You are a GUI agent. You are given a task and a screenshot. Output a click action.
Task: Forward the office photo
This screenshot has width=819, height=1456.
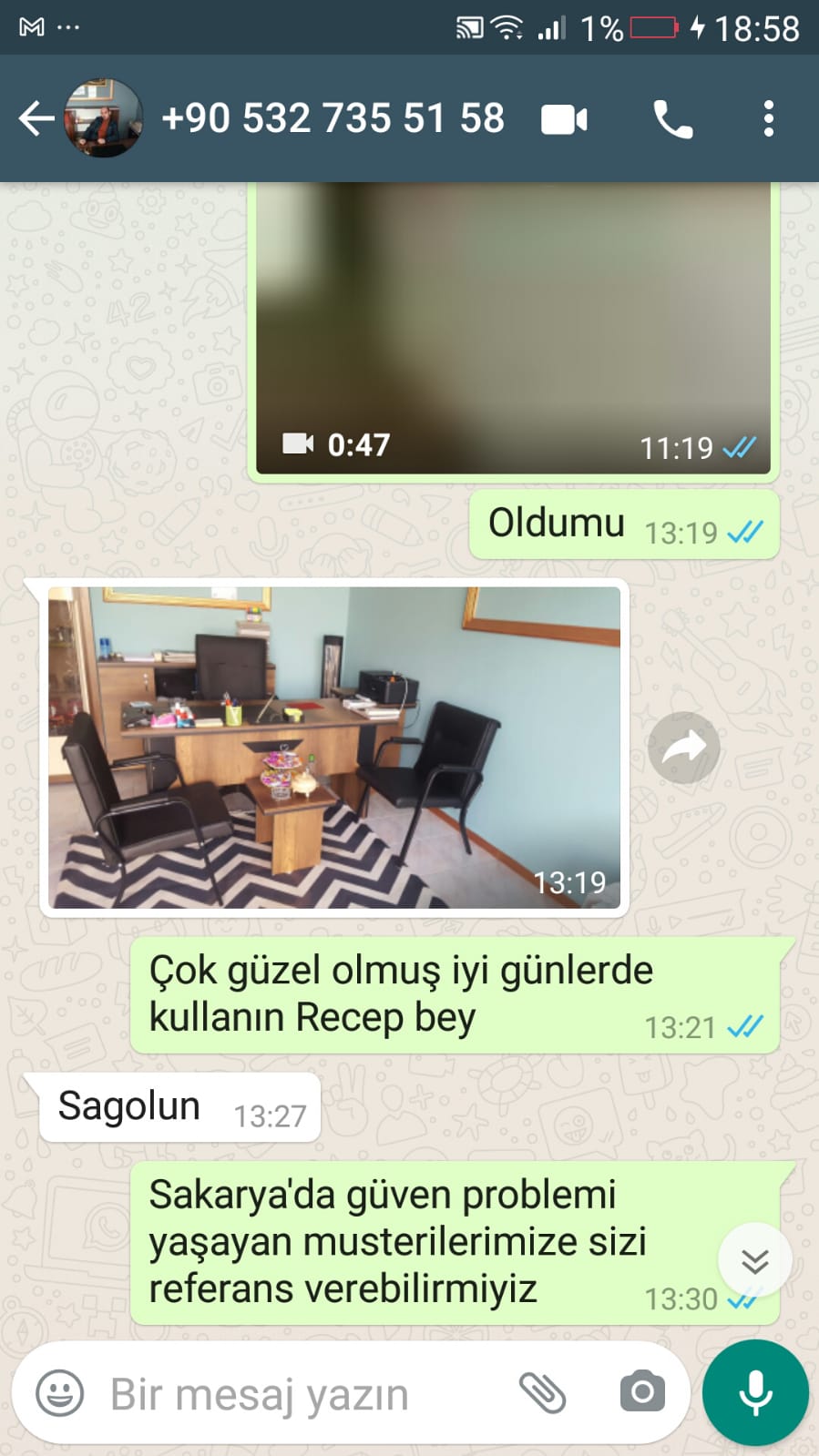pos(683,748)
